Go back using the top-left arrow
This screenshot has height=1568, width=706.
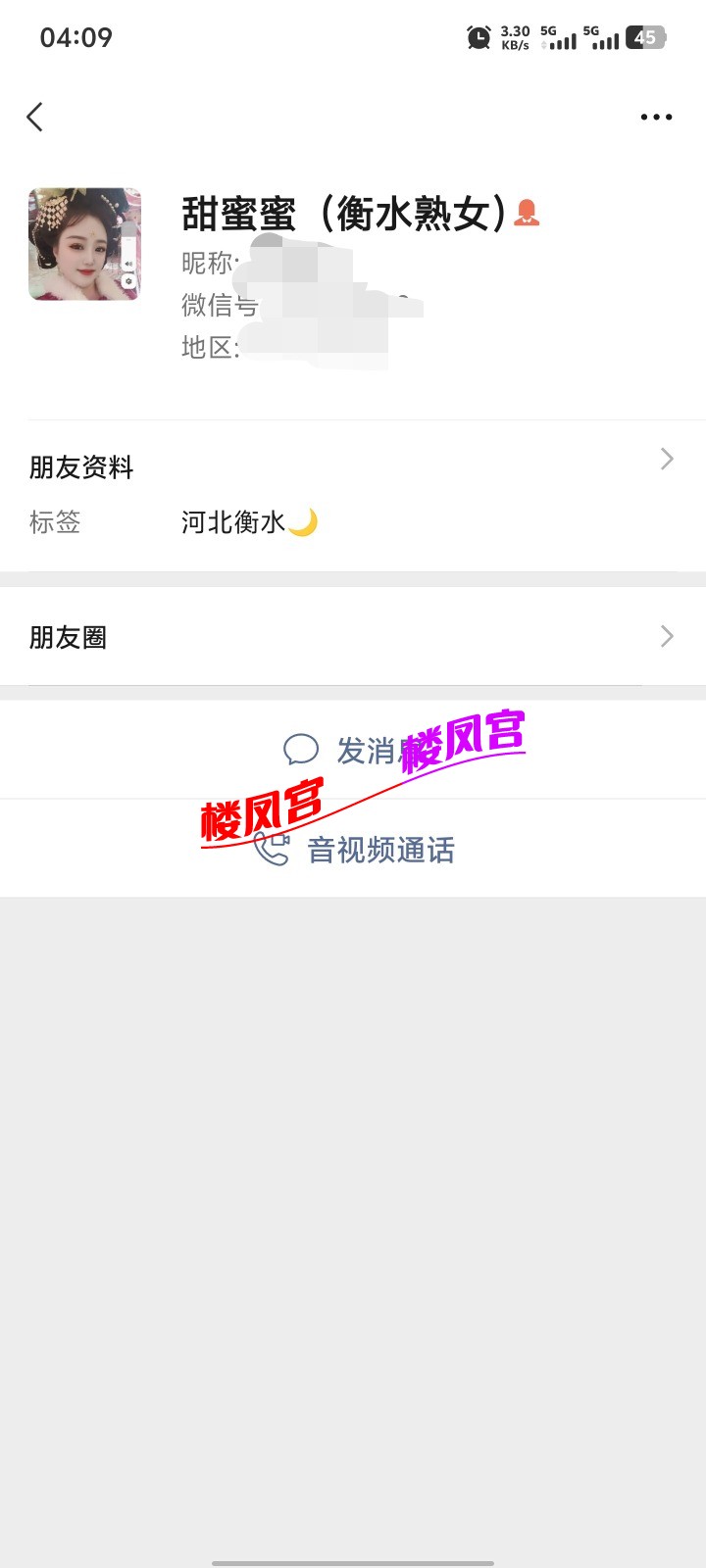(35, 118)
